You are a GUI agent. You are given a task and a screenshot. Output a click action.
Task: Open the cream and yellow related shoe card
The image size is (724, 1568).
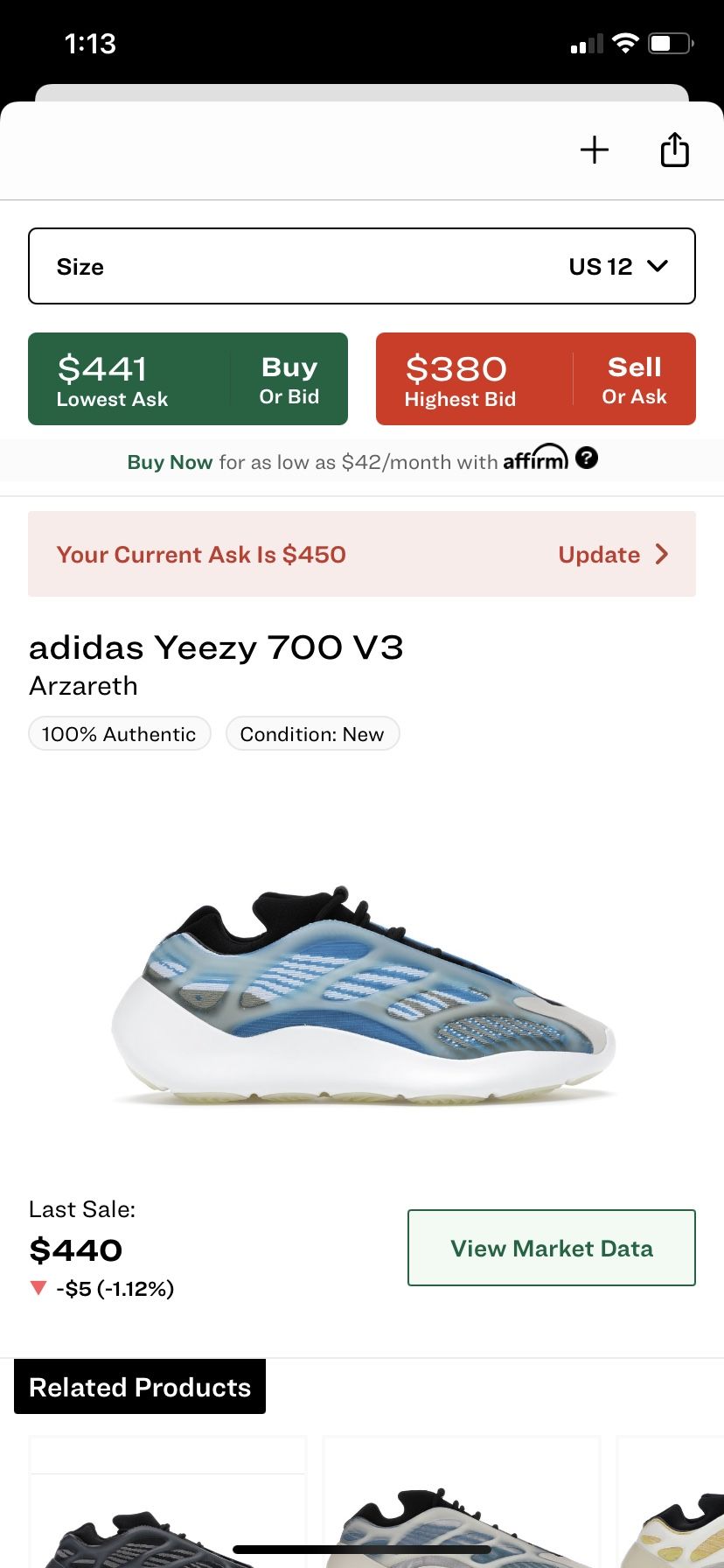[x=671, y=1501]
